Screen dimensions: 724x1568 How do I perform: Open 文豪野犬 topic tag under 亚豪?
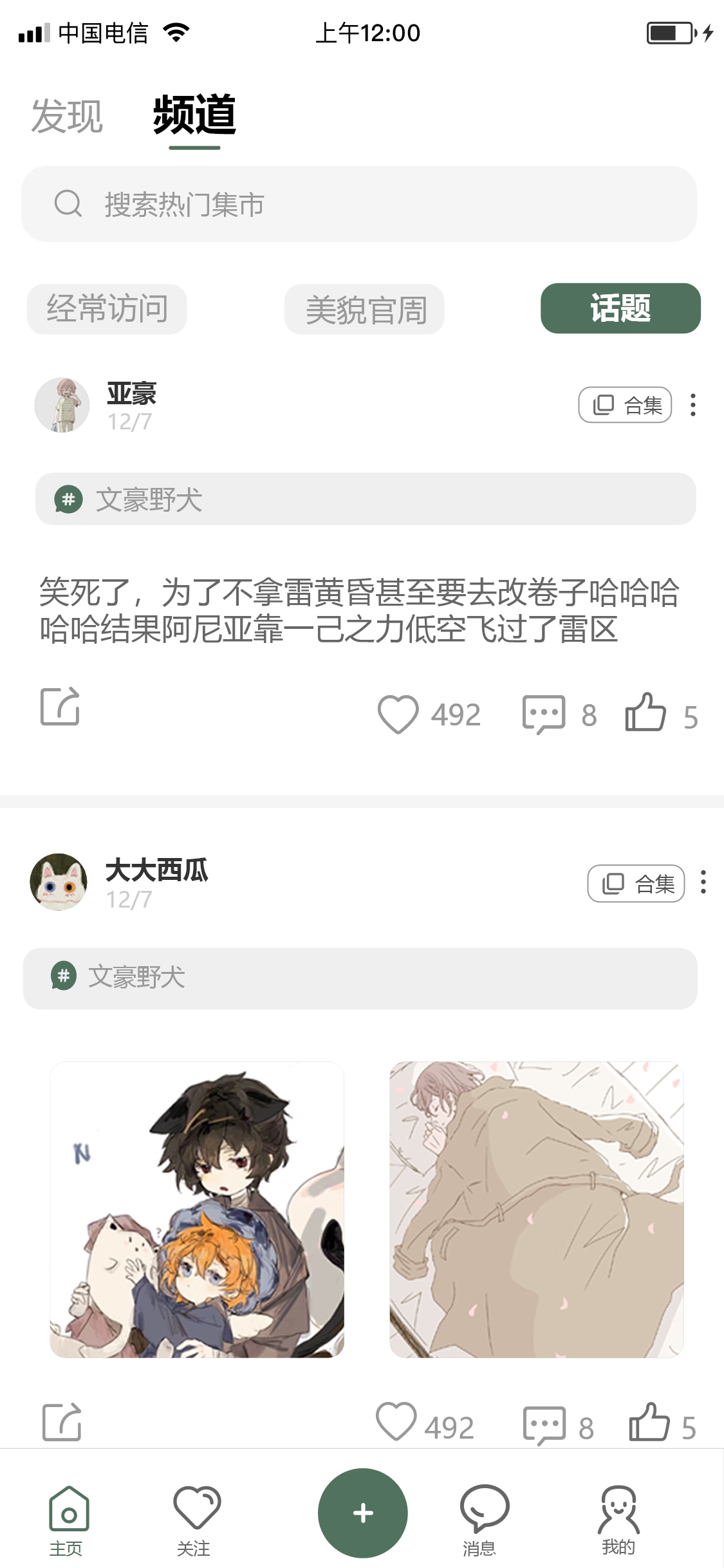pyautogui.click(x=366, y=499)
